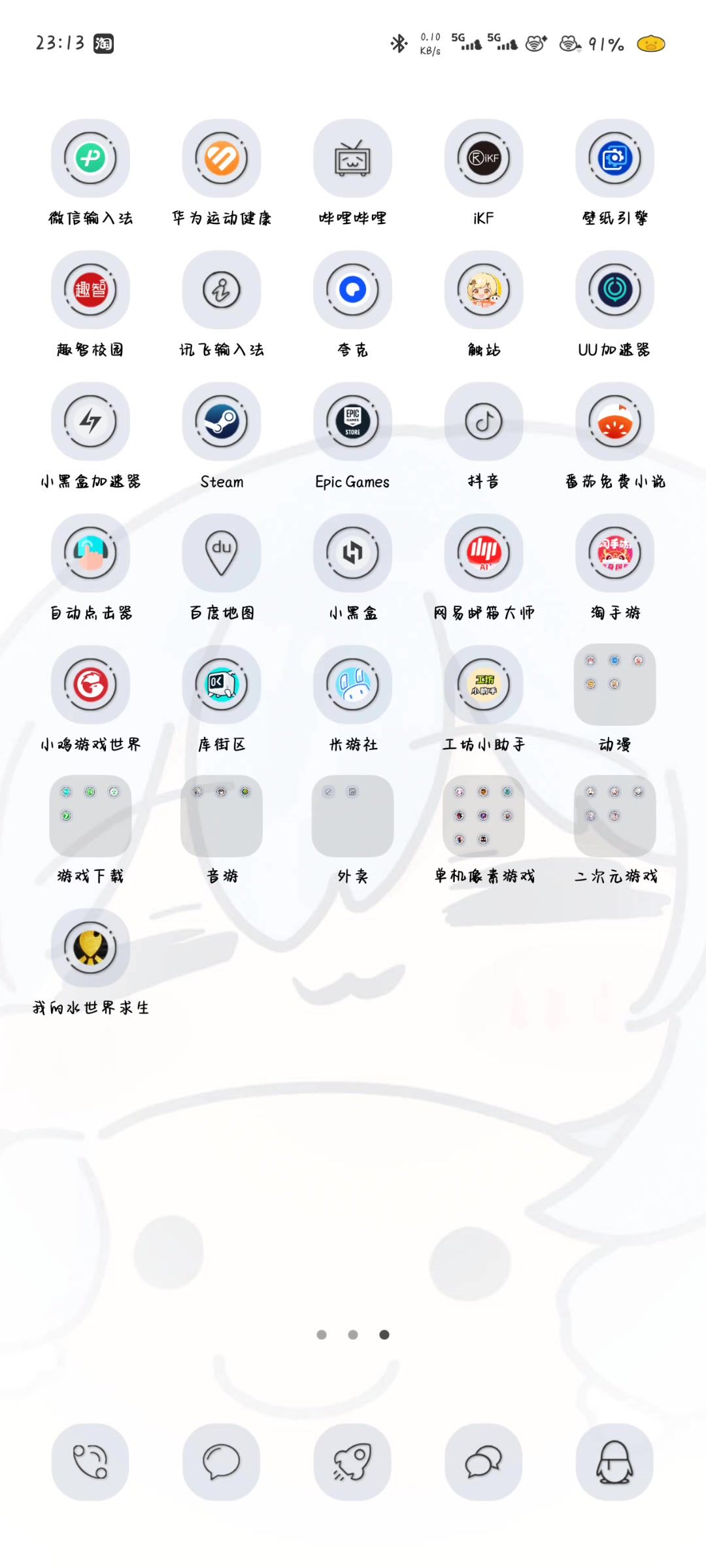Screen dimensions: 706x1568
Task: Open the 外卖 folder
Action: tap(352, 816)
